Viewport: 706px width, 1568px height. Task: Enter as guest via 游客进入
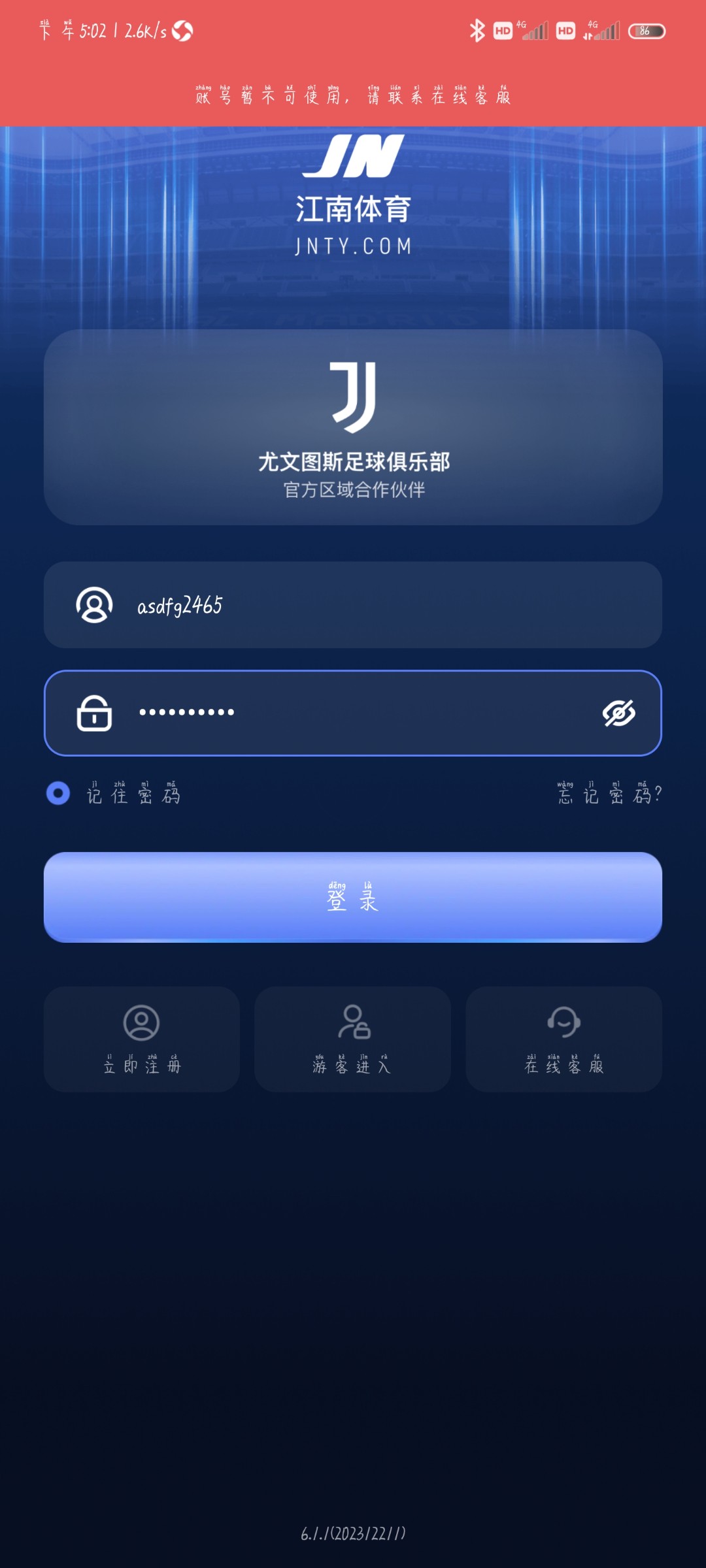tap(352, 1039)
